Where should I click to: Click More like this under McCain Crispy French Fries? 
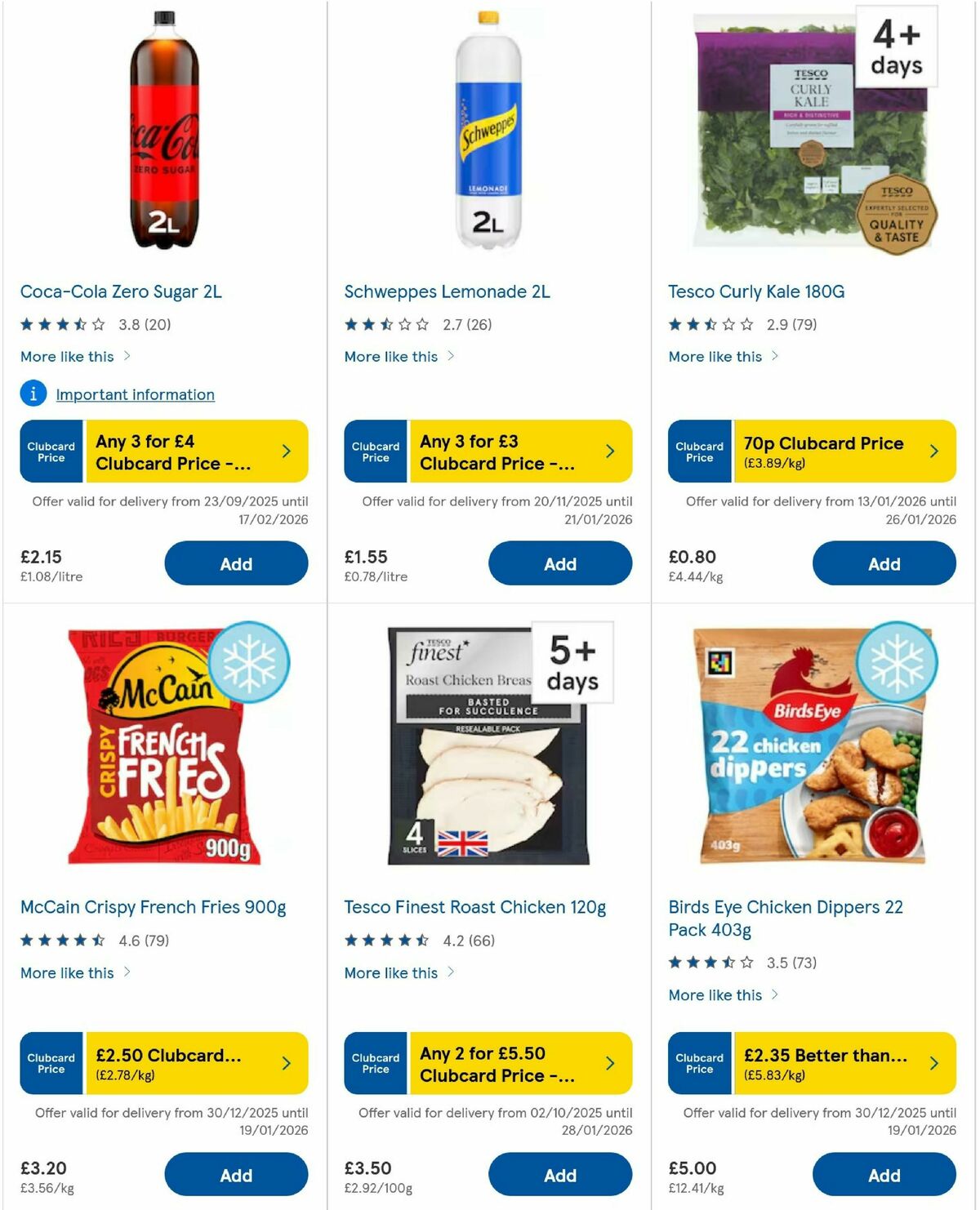tap(68, 972)
